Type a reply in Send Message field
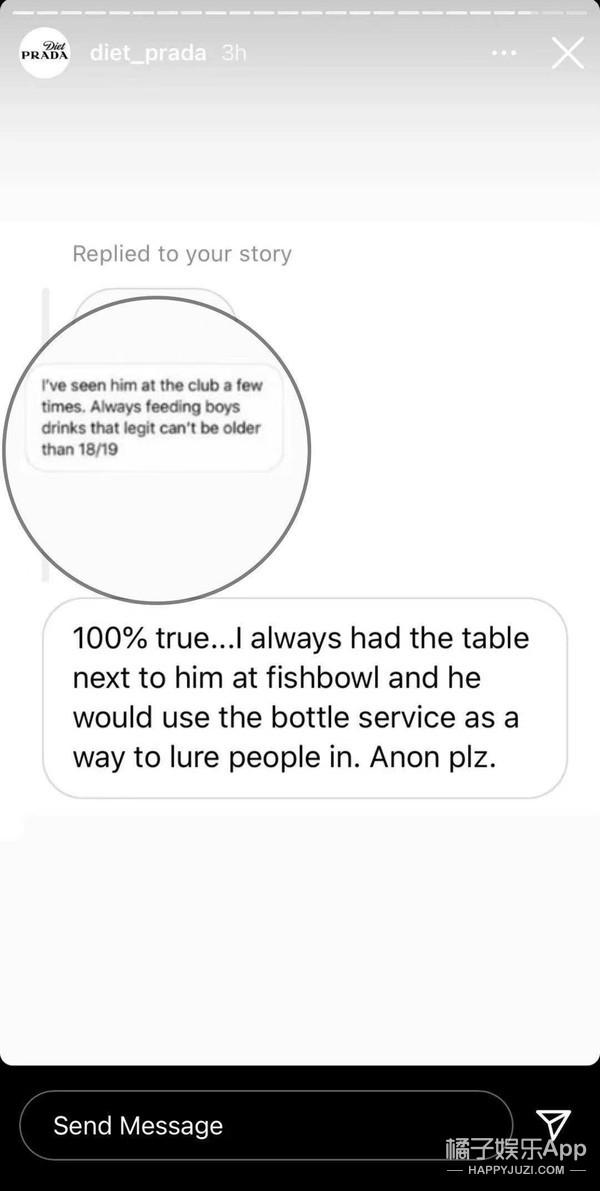Viewport: 600px width, 1191px height. [x=265, y=1125]
